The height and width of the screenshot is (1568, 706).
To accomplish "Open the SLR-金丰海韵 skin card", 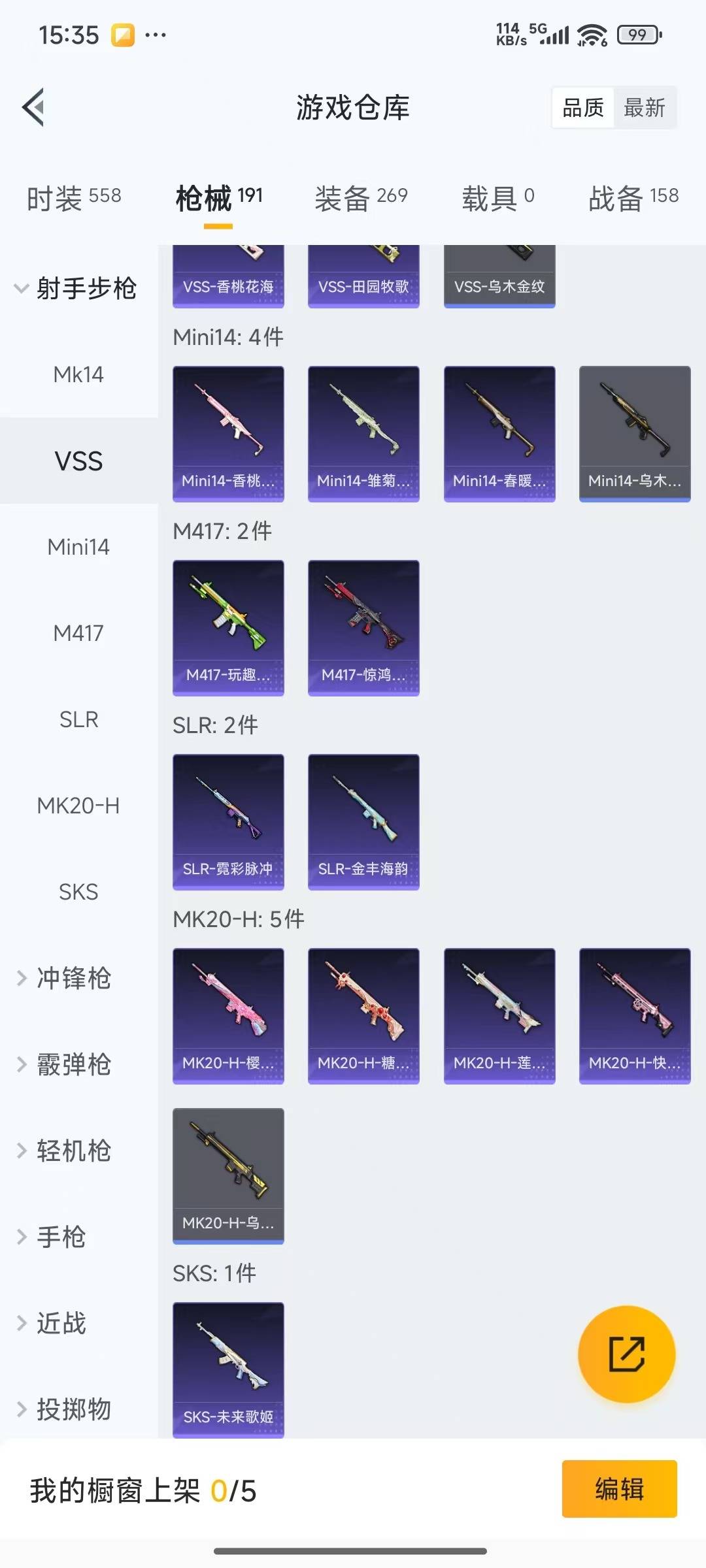I will [363, 822].
